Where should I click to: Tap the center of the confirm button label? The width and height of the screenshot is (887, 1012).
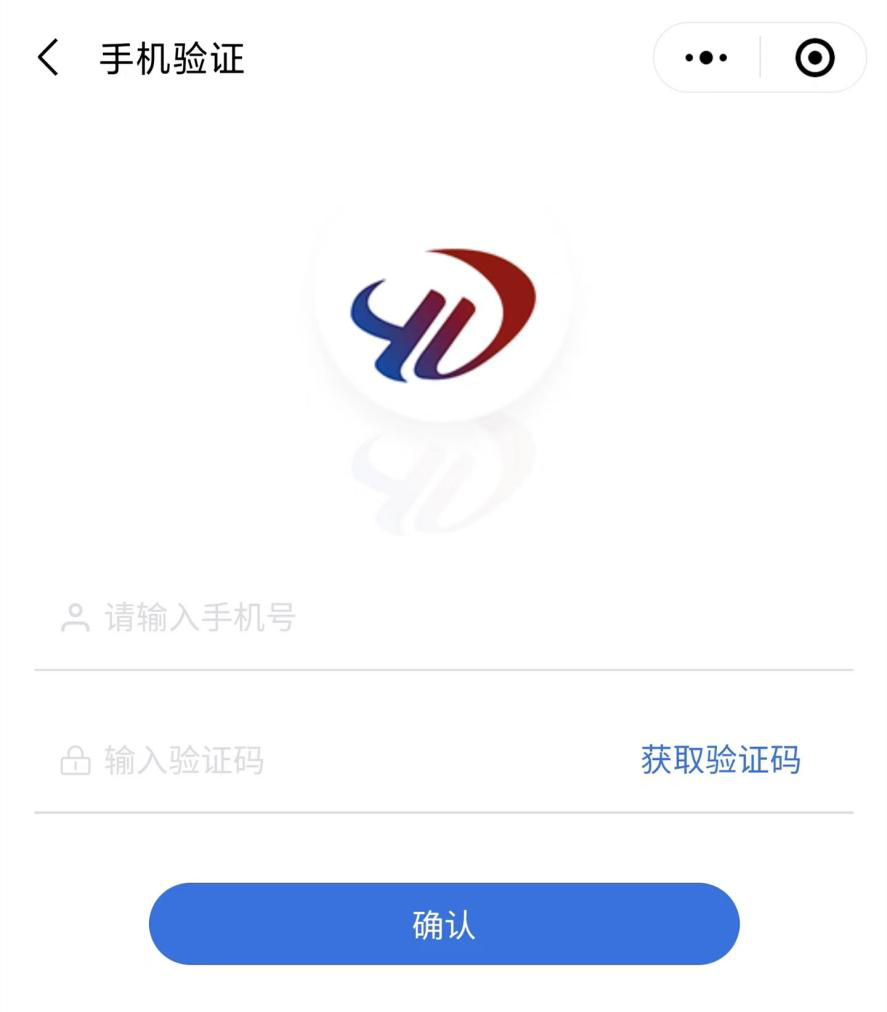tap(444, 924)
